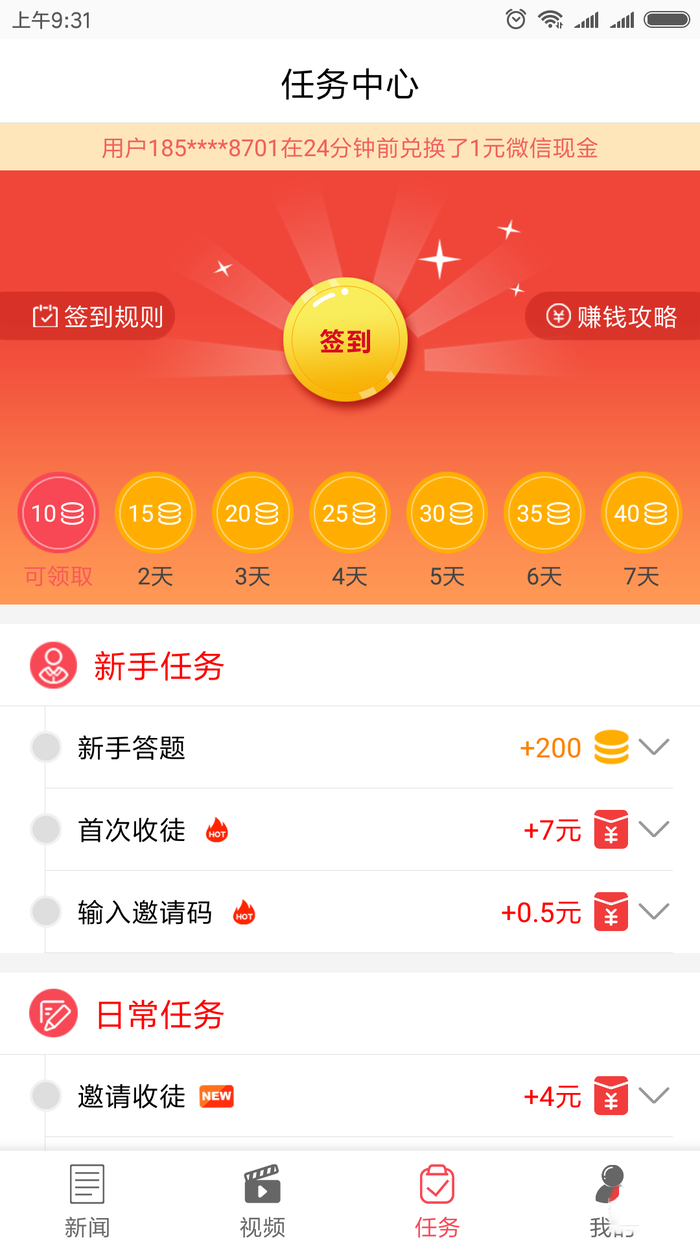Image resolution: width=700 pixels, height=1244 pixels.
Task: Select the 任务 tab
Action: (437, 1200)
